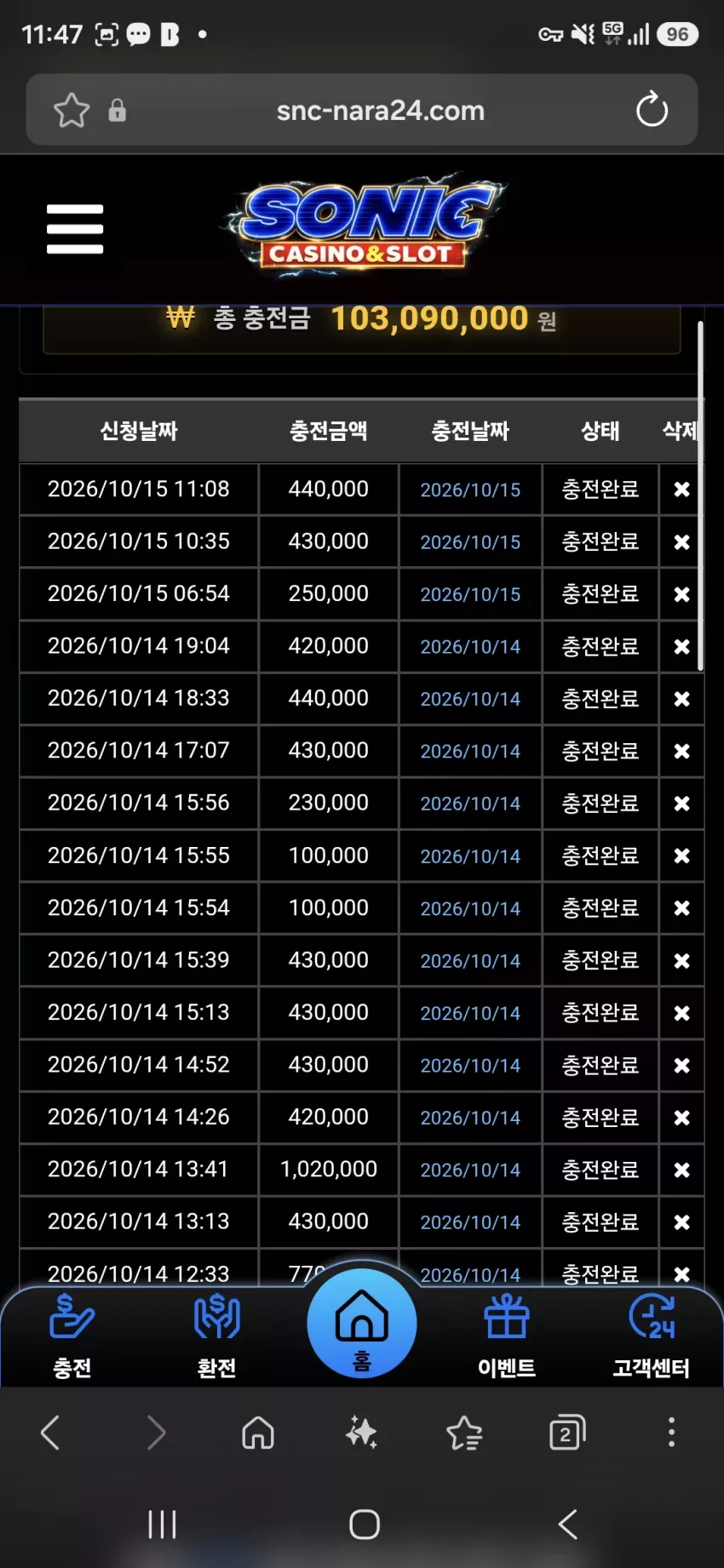
Task: Delete the 2026/10/15 11:08 deposit record
Action: tap(681, 489)
